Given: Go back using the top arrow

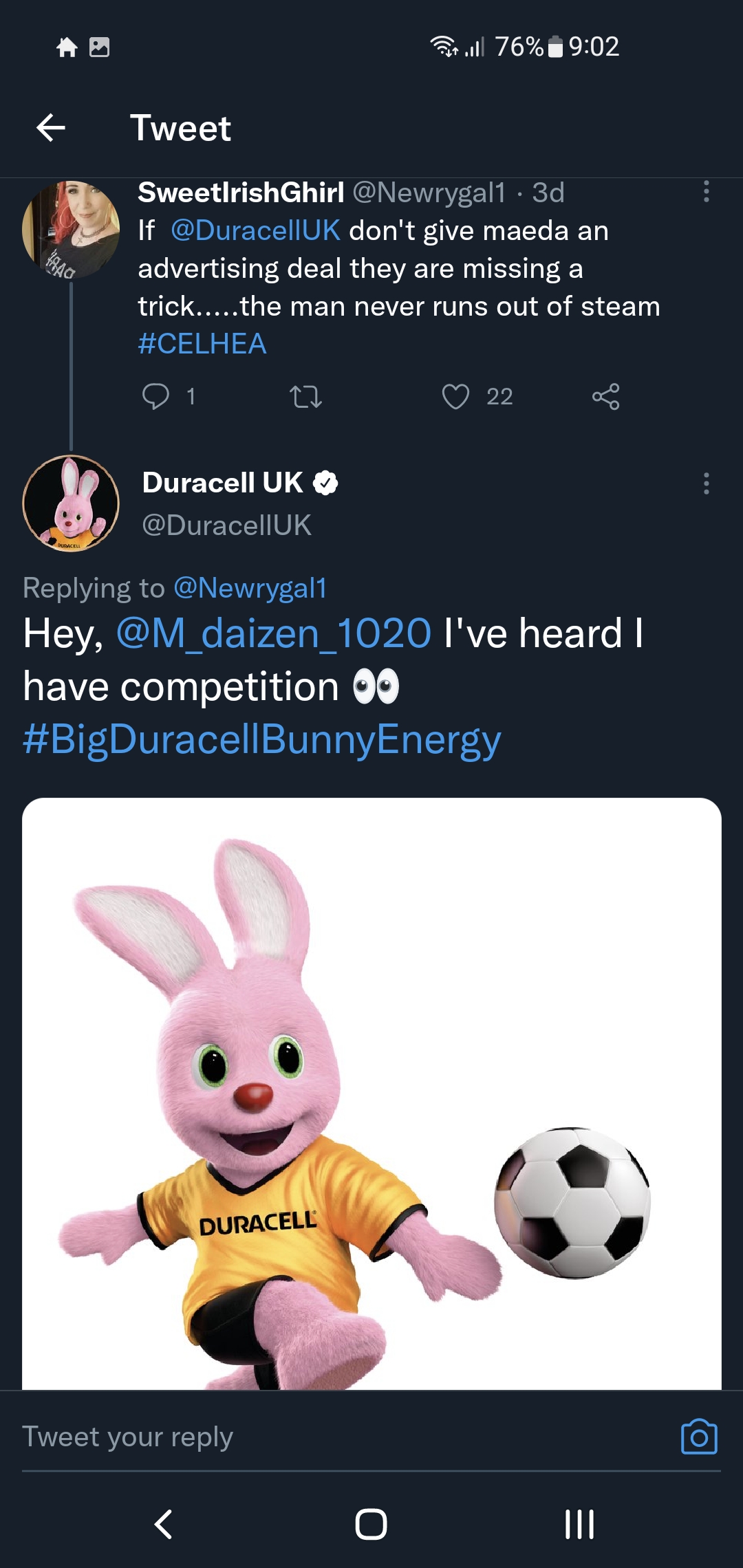Looking at the screenshot, I should click(x=51, y=128).
